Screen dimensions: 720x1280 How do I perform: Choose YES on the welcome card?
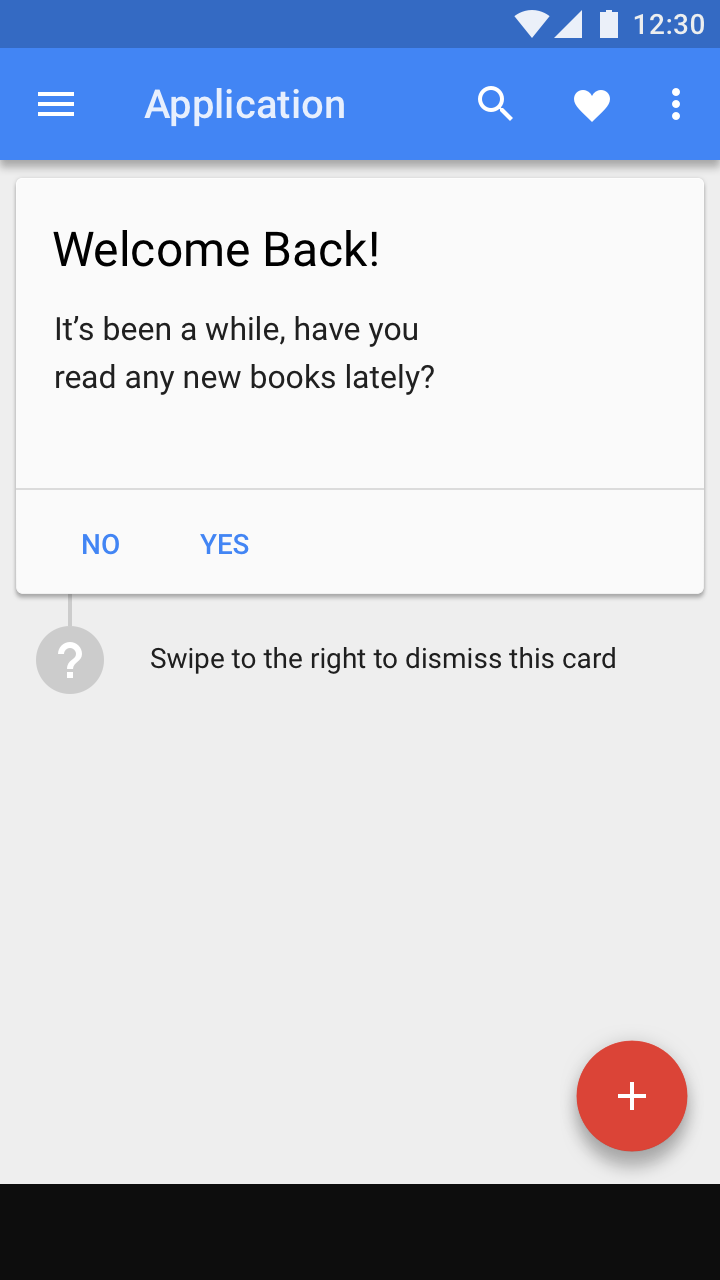coord(225,544)
